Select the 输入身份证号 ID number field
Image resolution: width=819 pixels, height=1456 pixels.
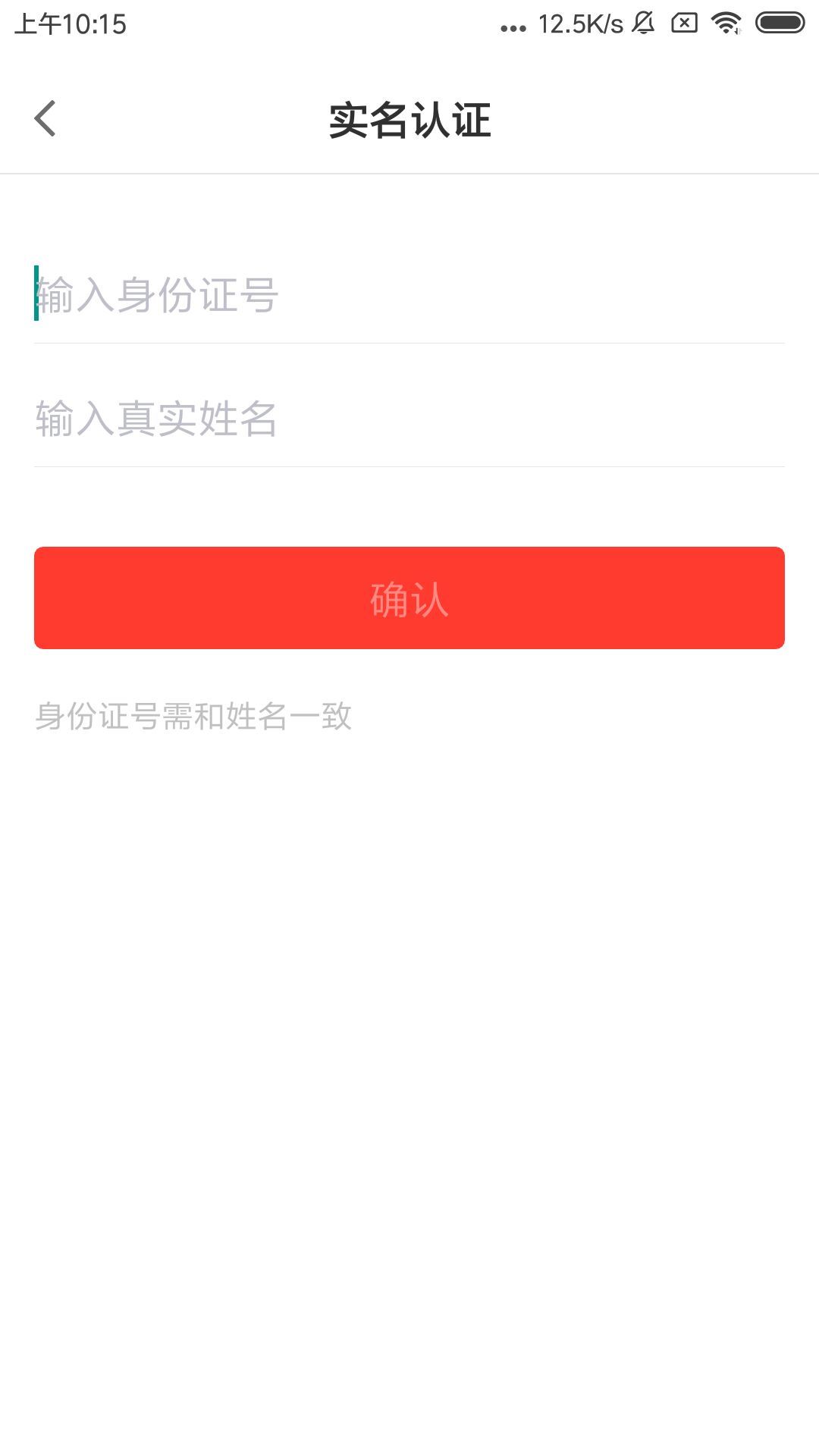[x=409, y=296]
